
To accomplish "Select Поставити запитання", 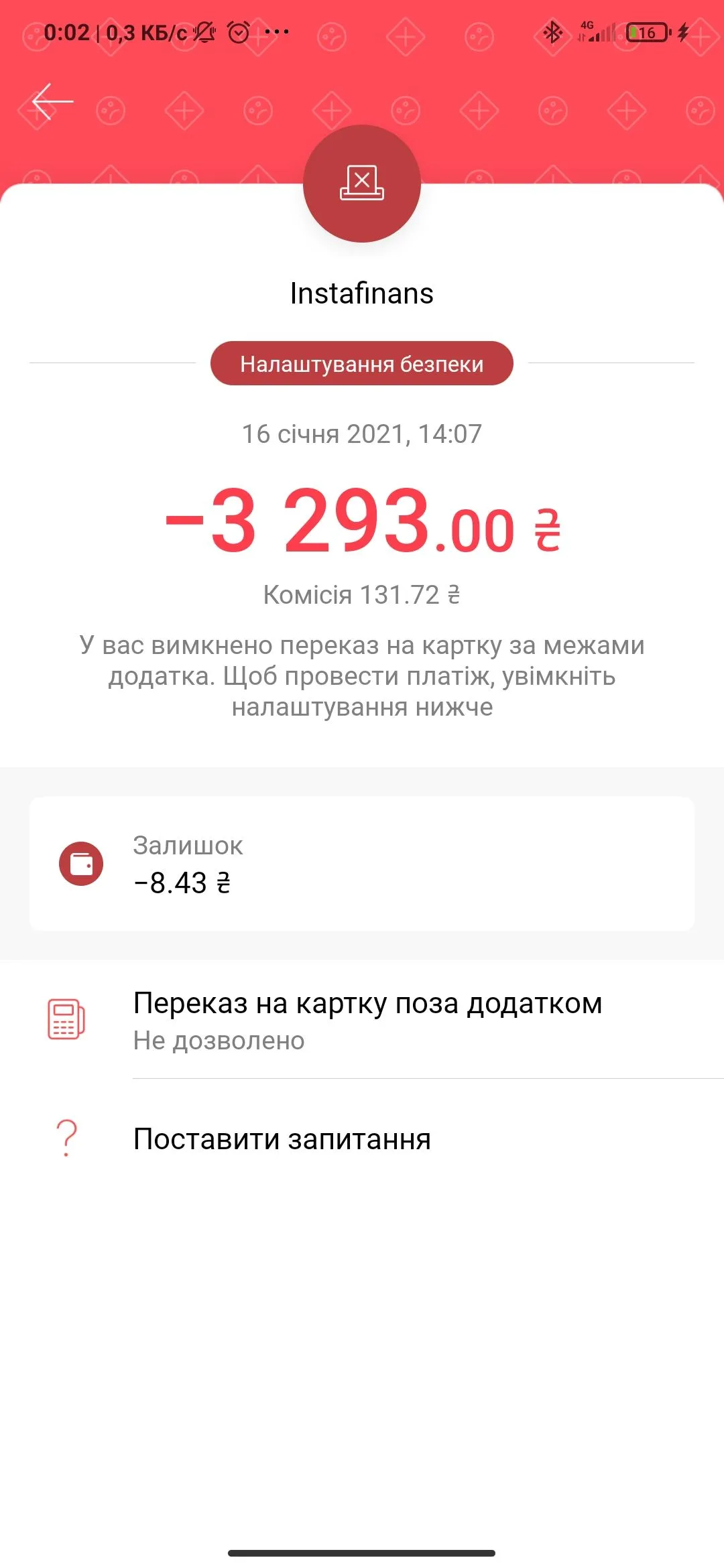I will (282, 1139).
